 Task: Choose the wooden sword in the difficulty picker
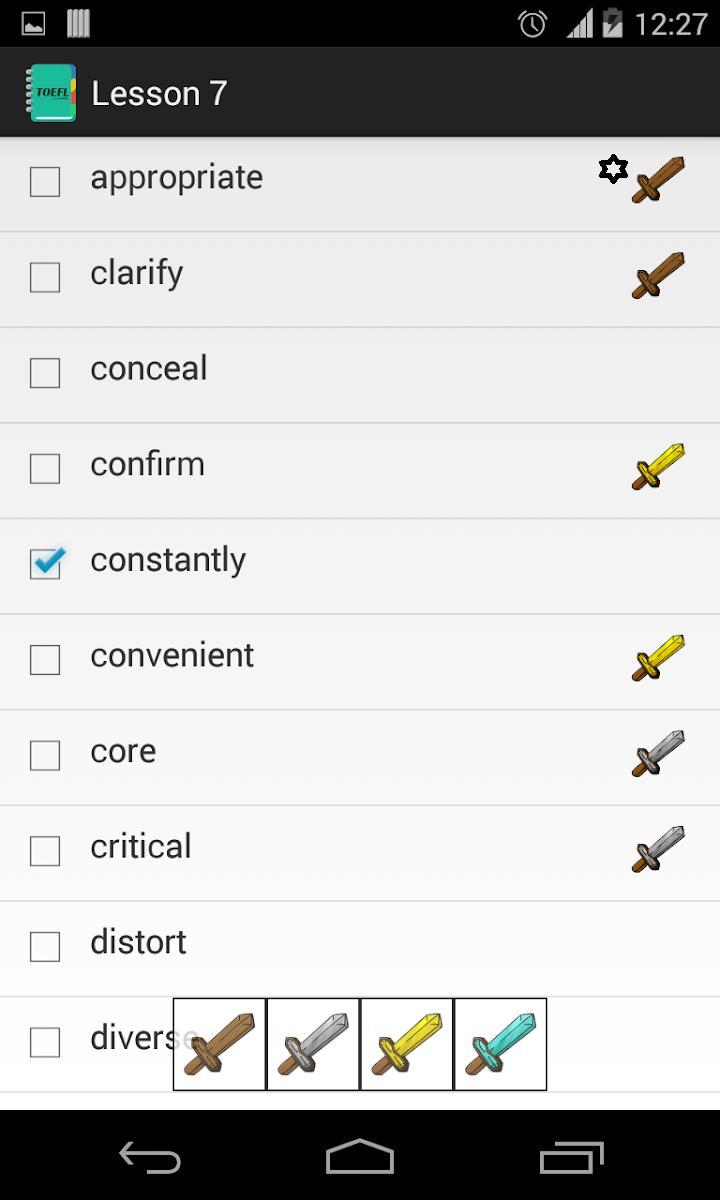218,1043
